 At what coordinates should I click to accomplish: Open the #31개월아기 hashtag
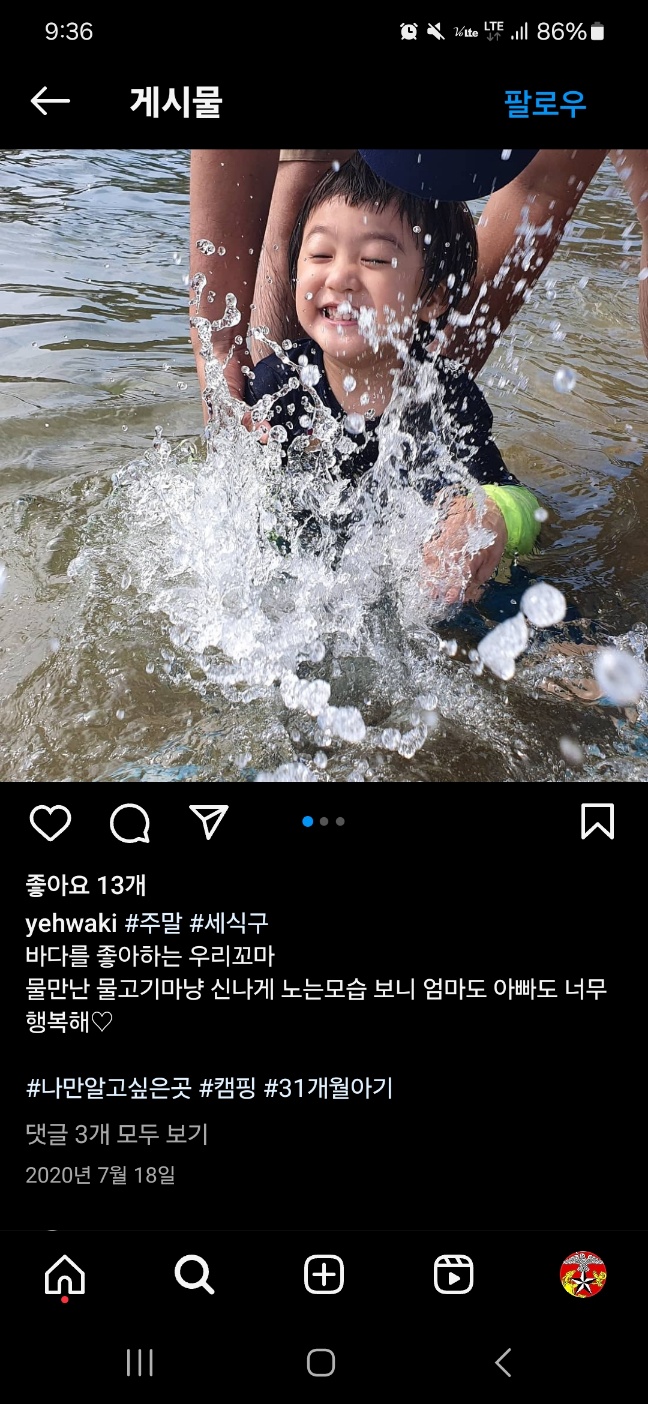[x=328, y=1088]
